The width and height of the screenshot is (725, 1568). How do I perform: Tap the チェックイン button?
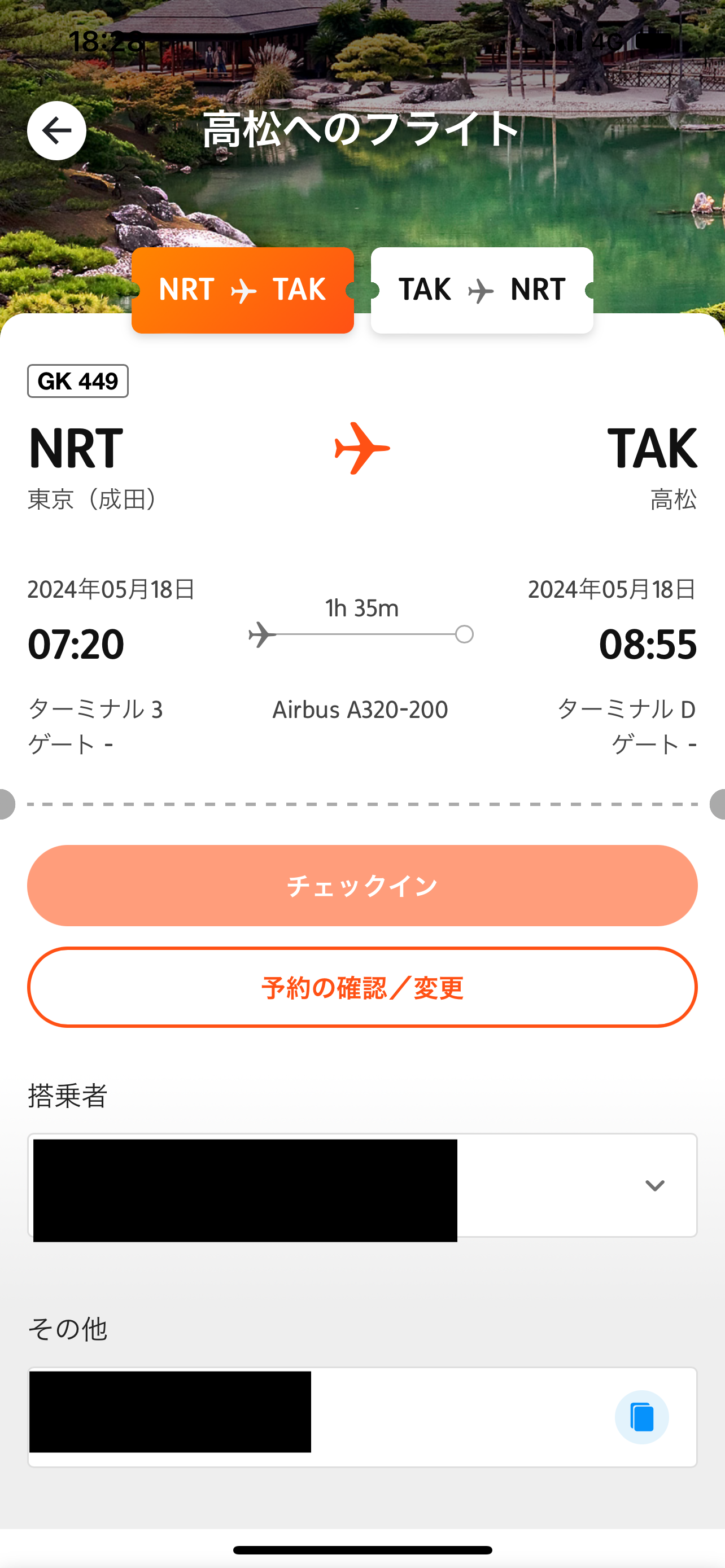[x=362, y=886]
